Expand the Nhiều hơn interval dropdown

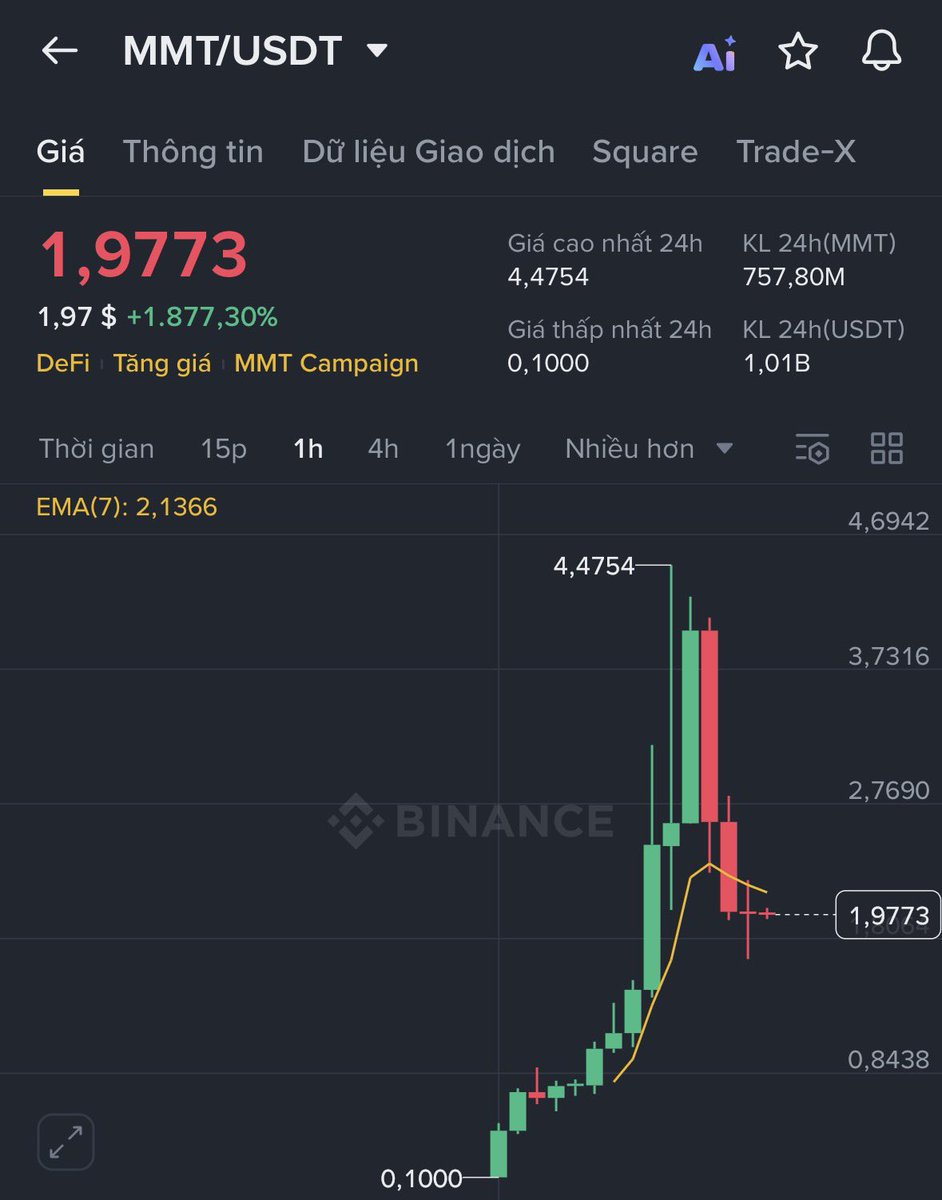point(649,449)
